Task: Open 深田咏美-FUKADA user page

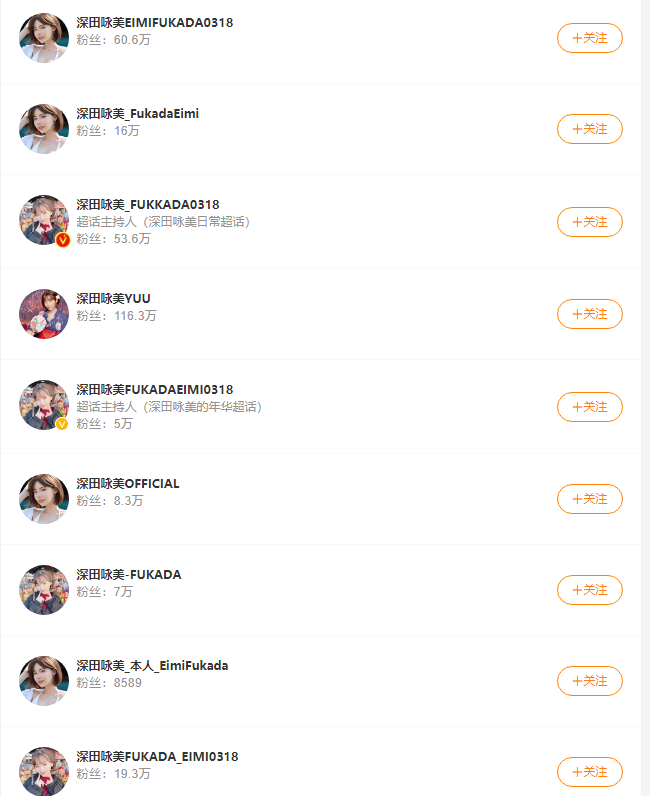Action: click(128, 575)
